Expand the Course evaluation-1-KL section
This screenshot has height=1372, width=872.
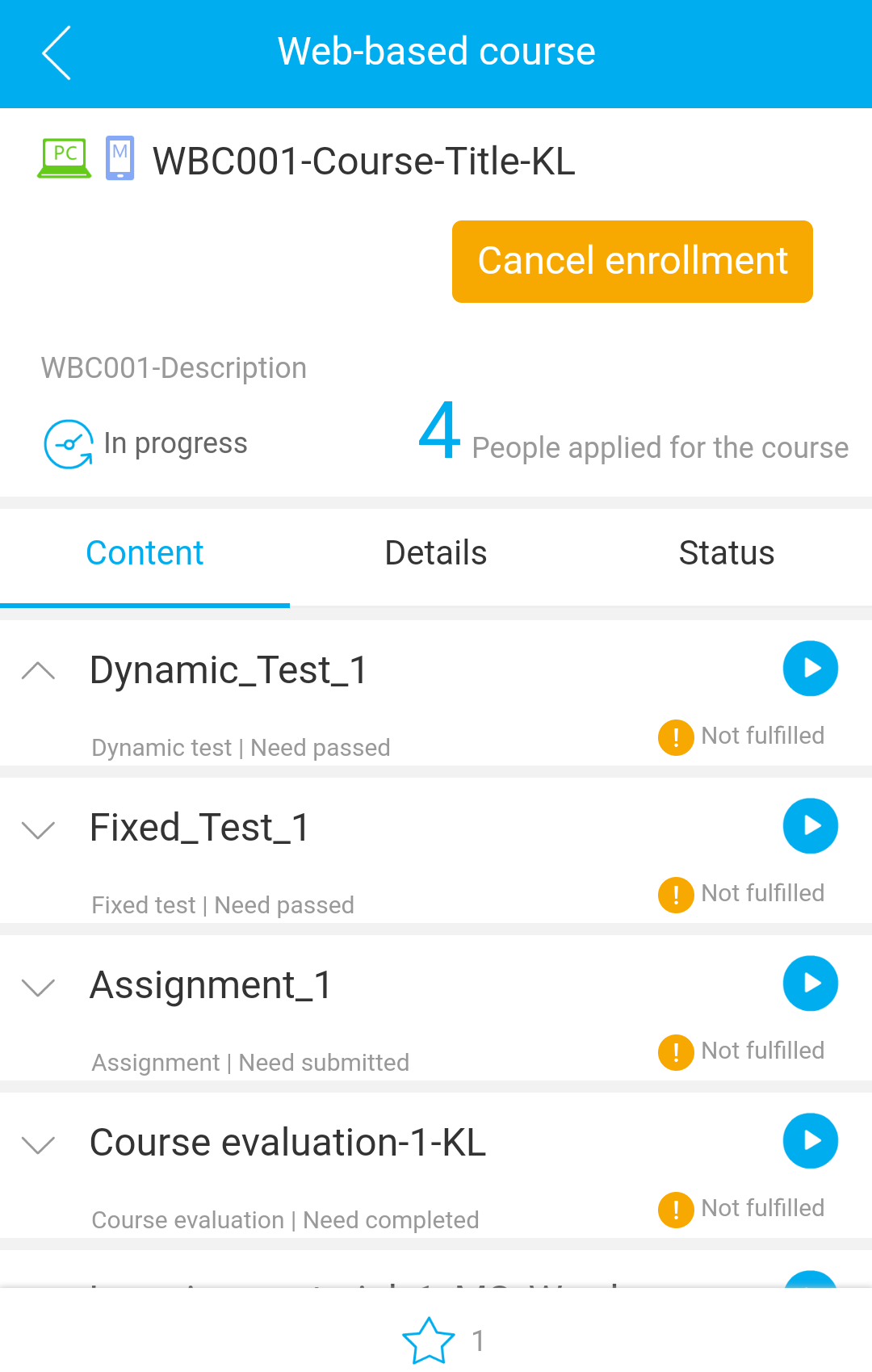coord(38,1143)
